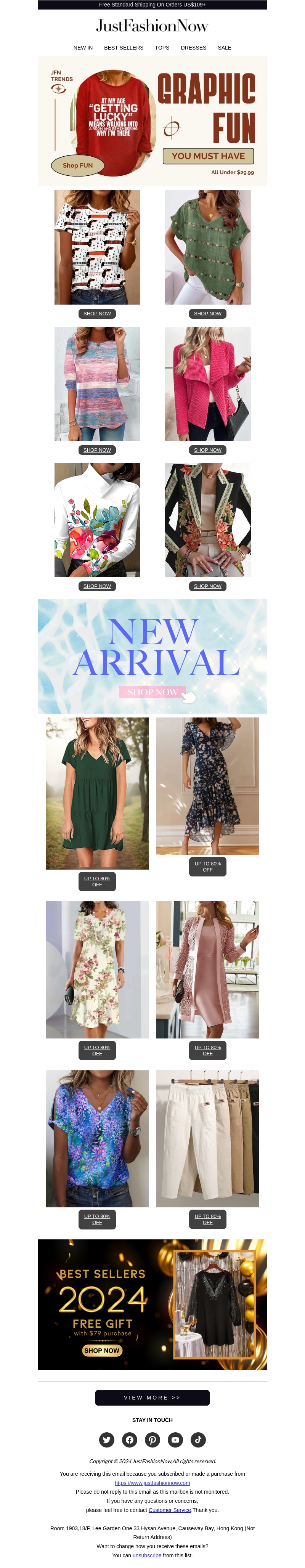Open the Customer Service link

coord(169,1510)
